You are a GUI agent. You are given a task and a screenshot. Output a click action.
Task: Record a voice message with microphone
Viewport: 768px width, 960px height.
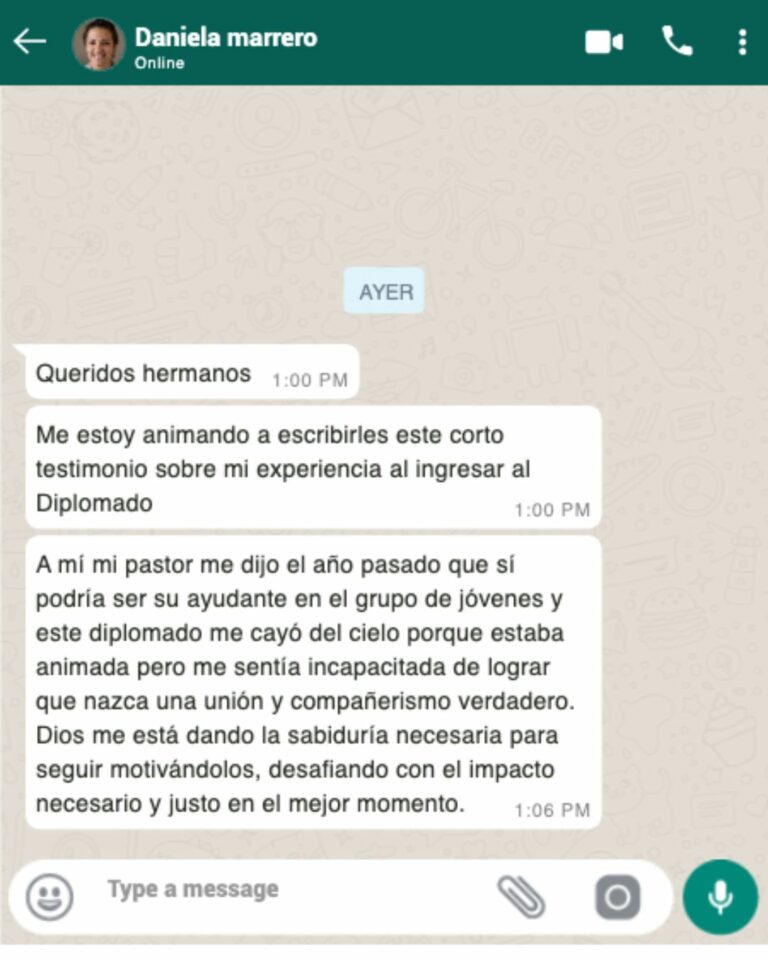[x=720, y=897]
